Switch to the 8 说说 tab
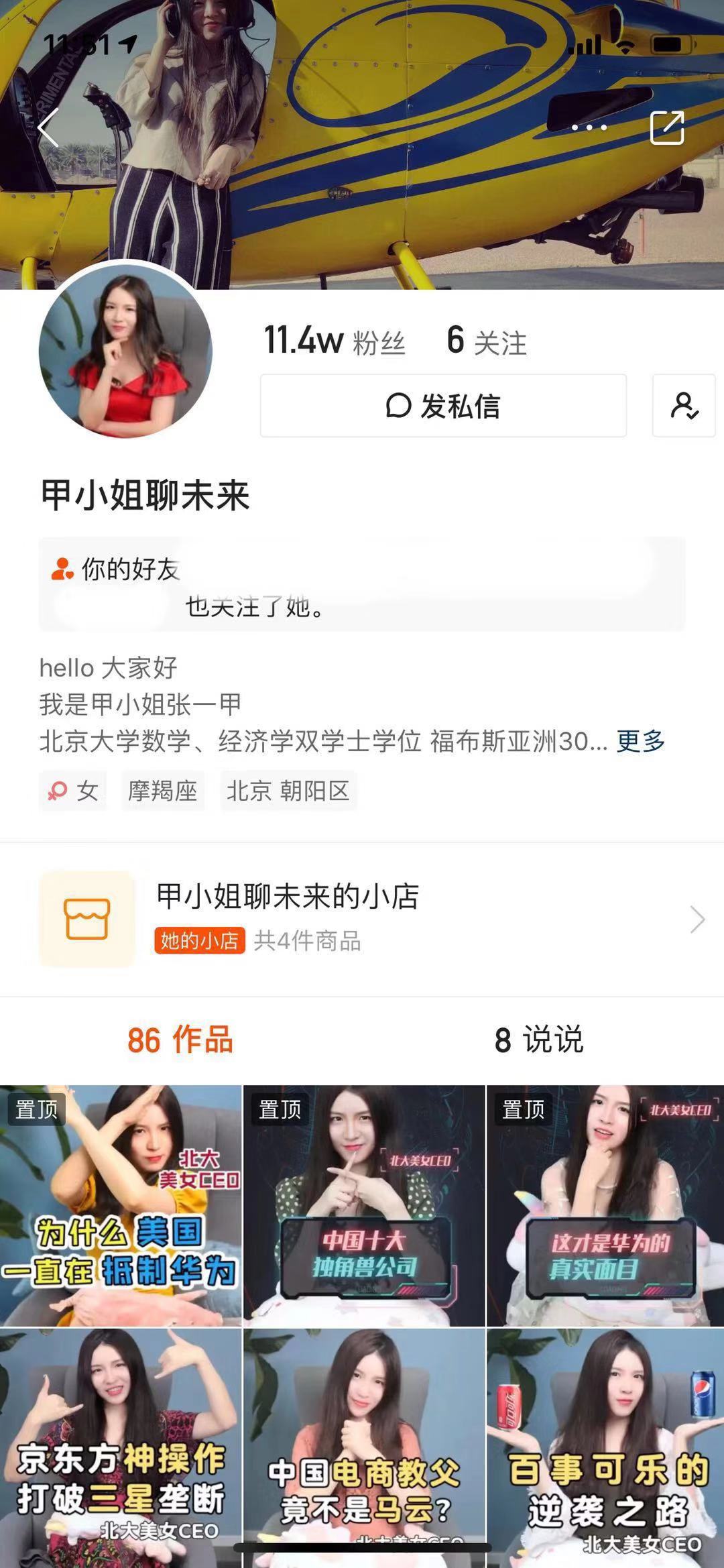 click(x=539, y=1040)
